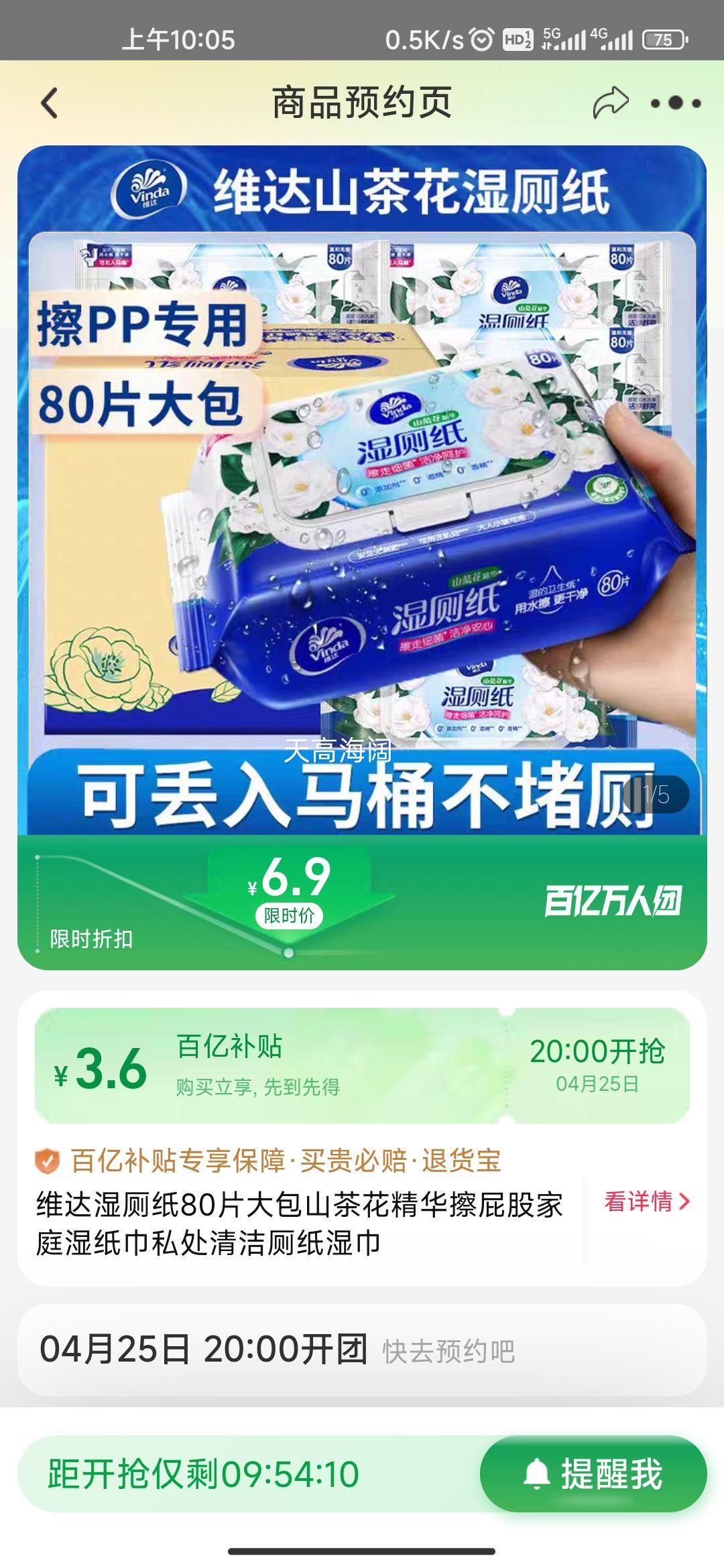
Task: Tap the 百亿万人团 badge
Action: coord(612,901)
